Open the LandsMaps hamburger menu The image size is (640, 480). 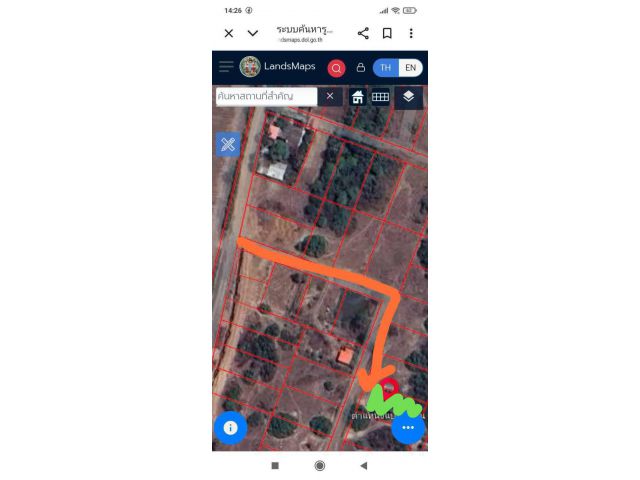click(x=226, y=67)
